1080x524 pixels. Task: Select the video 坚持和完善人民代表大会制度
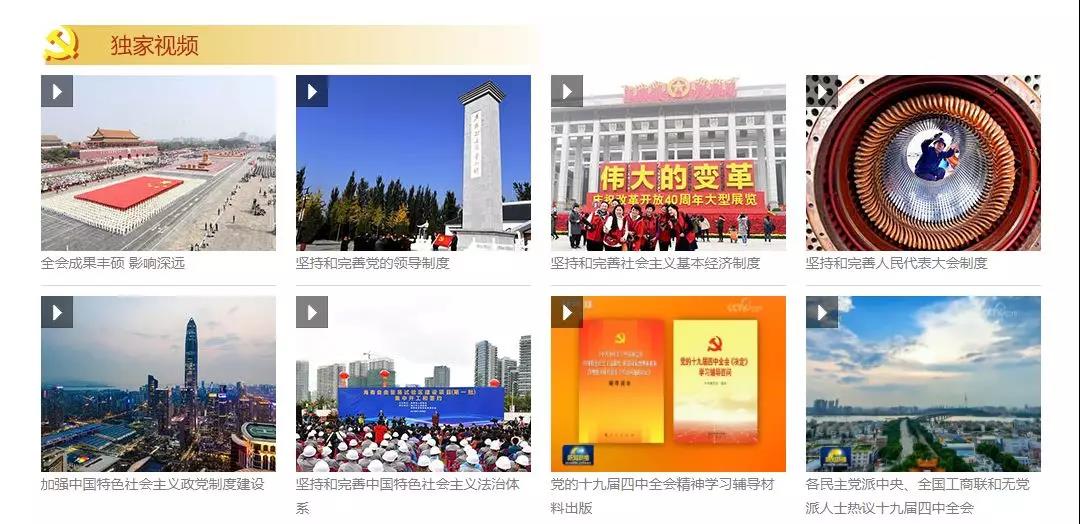click(x=923, y=163)
